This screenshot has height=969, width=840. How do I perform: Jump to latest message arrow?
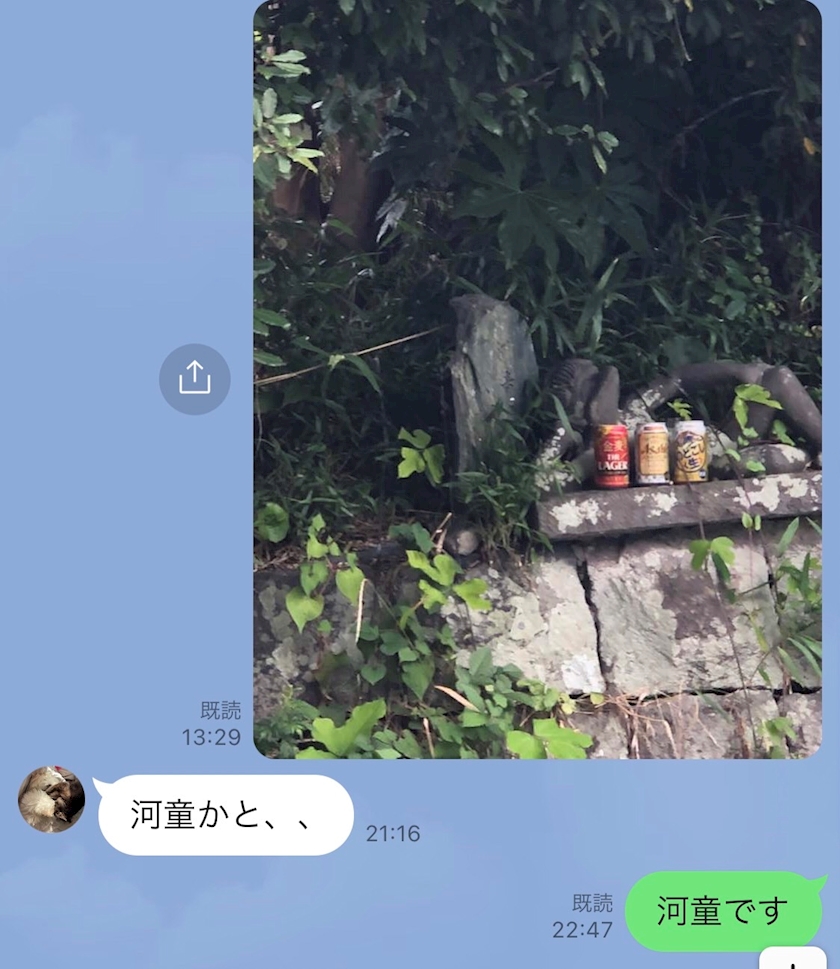[793, 958]
